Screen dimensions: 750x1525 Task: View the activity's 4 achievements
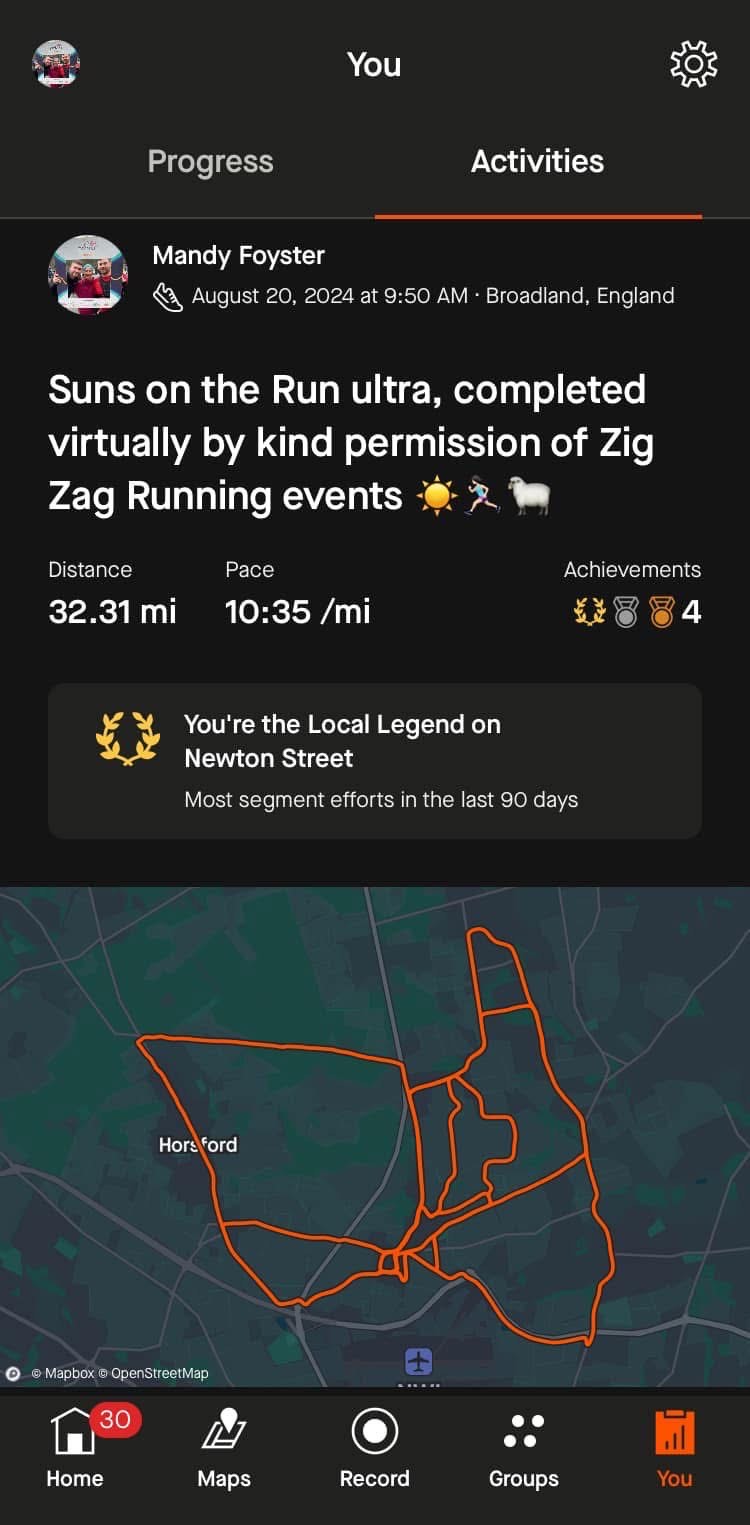tap(635, 612)
